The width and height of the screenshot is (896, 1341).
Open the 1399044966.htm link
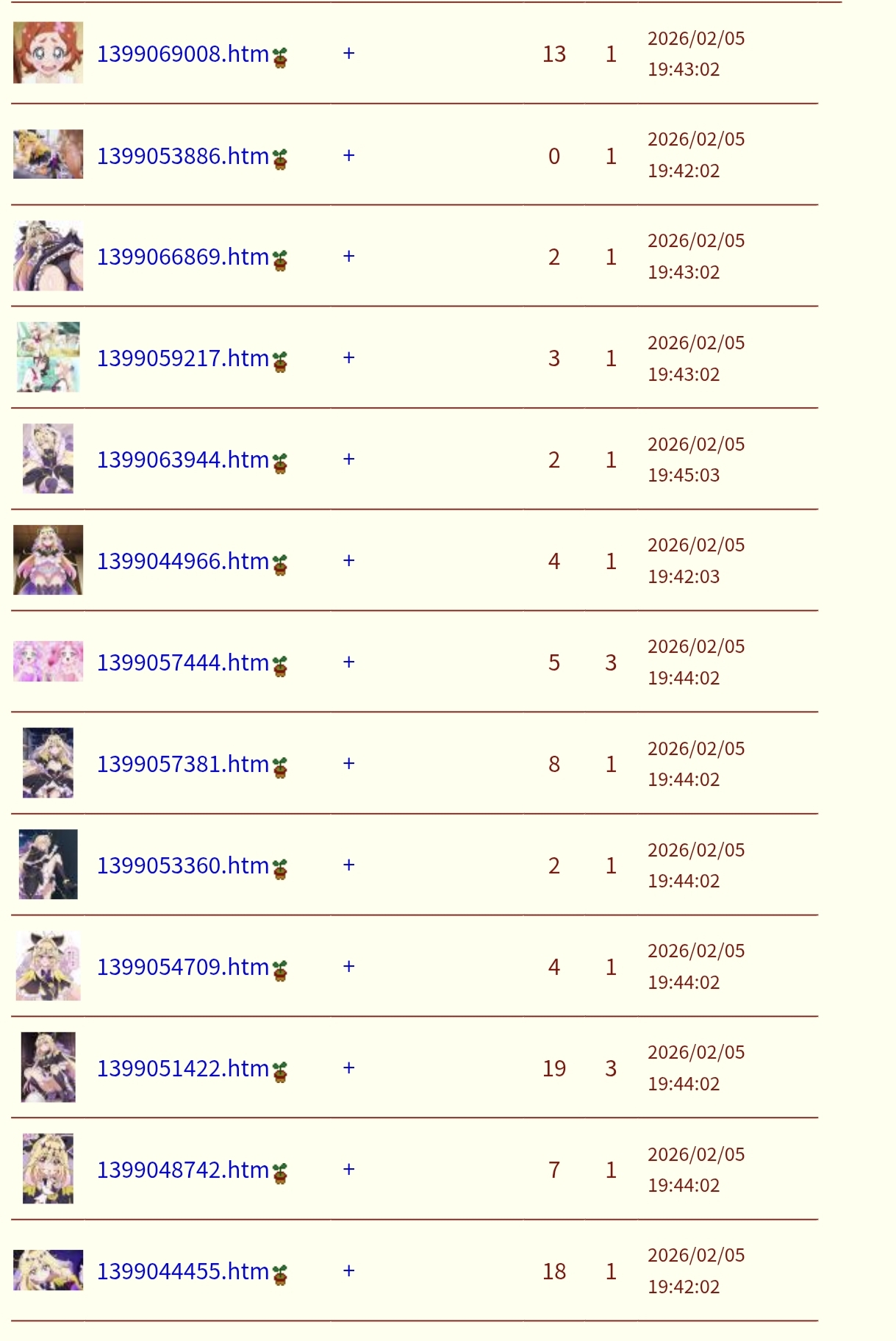coord(183,561)
